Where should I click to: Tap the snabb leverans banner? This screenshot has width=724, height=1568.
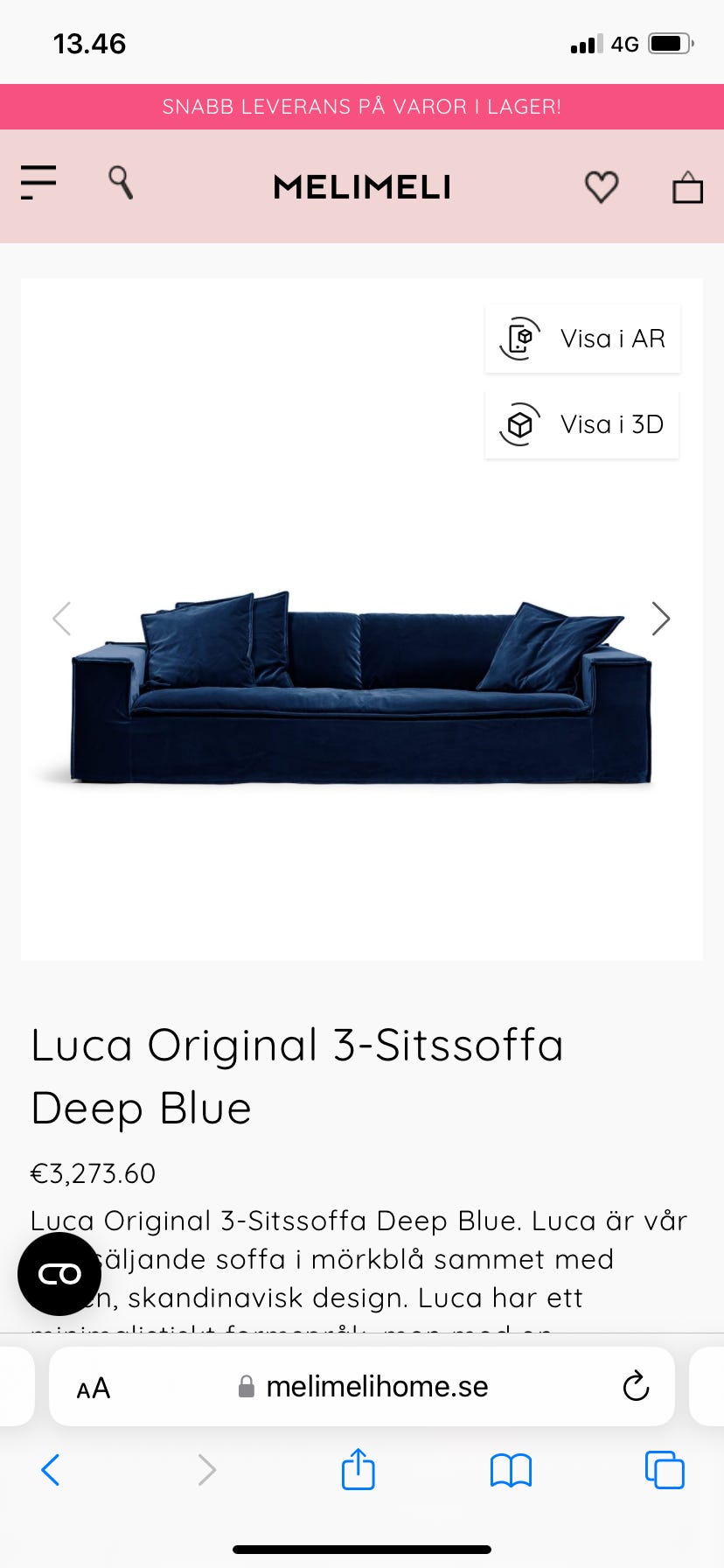(362, 107)
